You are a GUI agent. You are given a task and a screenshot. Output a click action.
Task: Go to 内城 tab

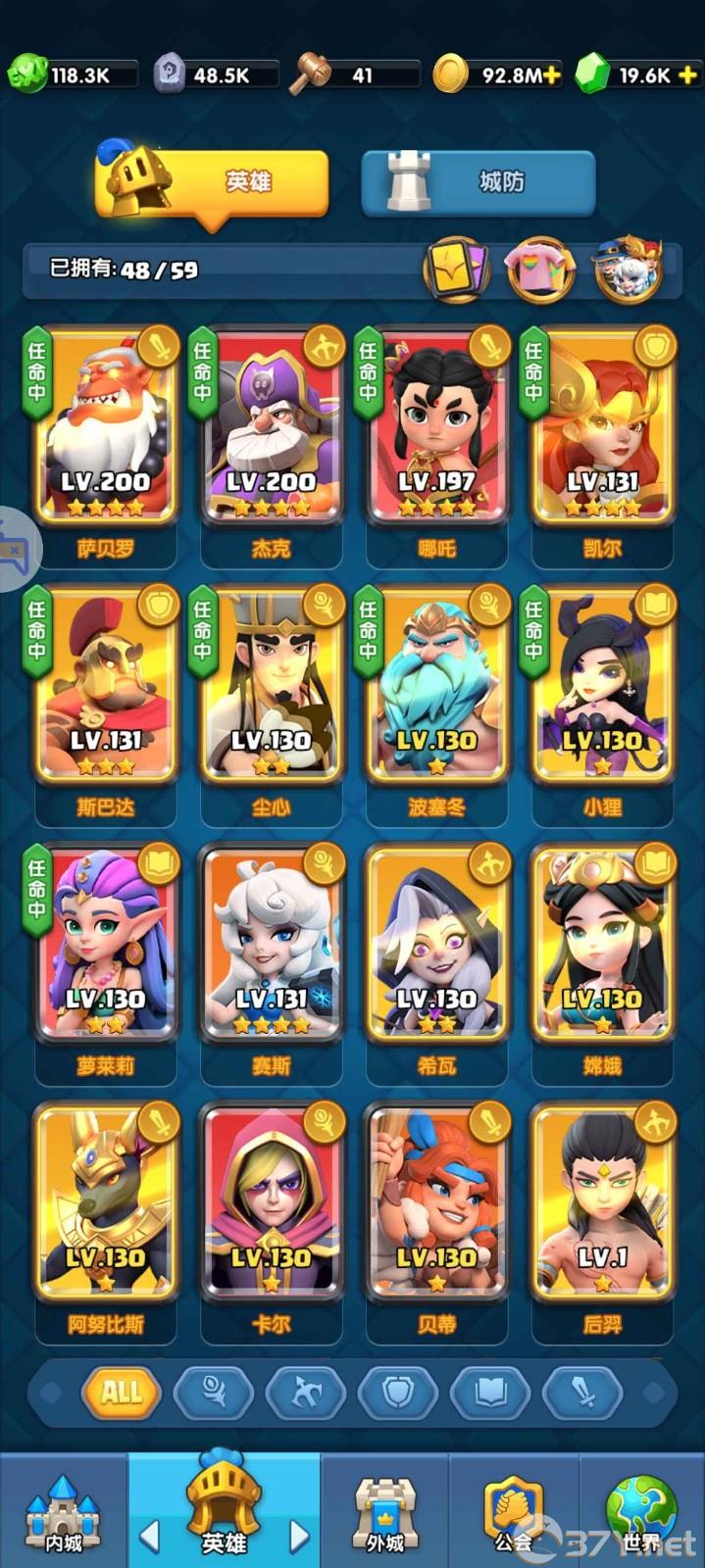pyautogui.click(x=64, y=1511)
